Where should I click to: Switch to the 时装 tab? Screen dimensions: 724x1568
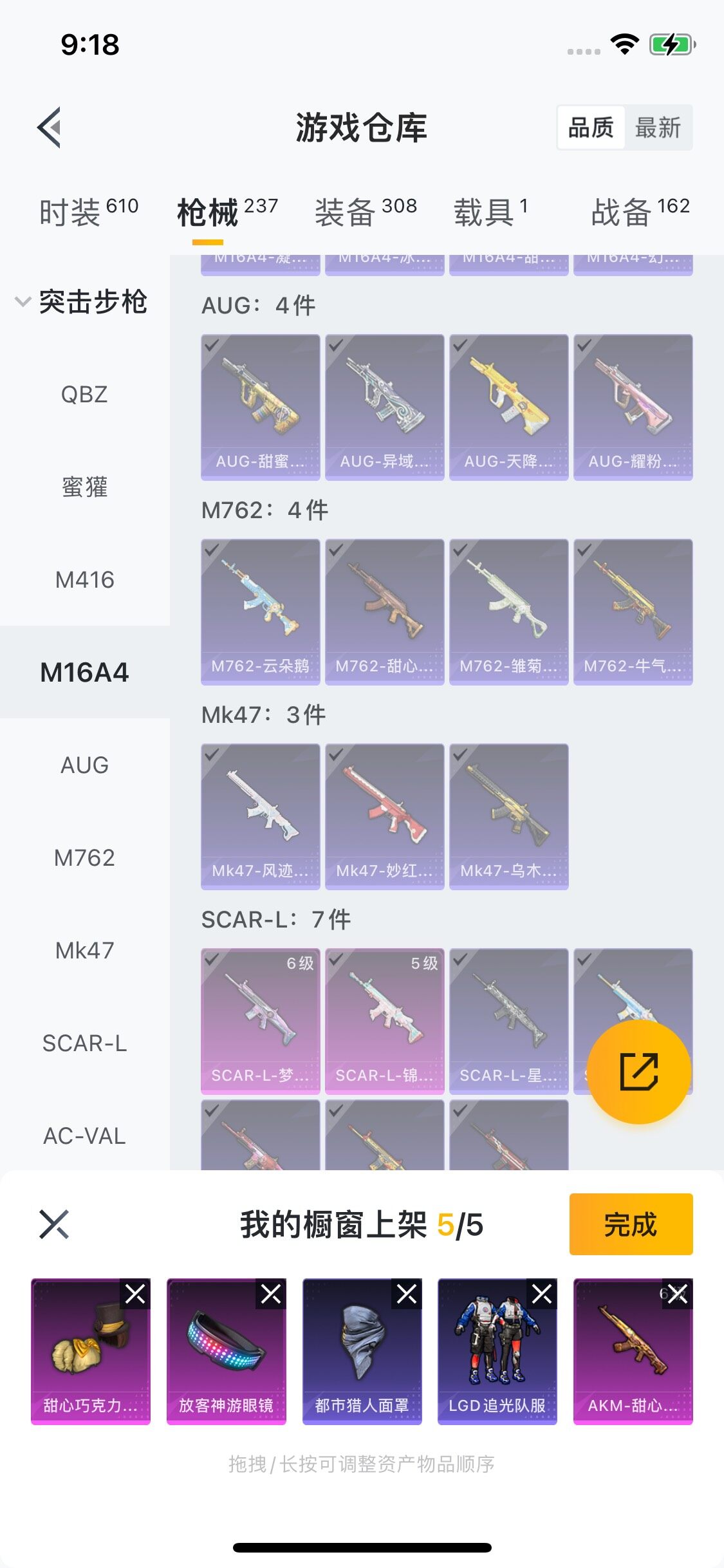coord(88,212)
